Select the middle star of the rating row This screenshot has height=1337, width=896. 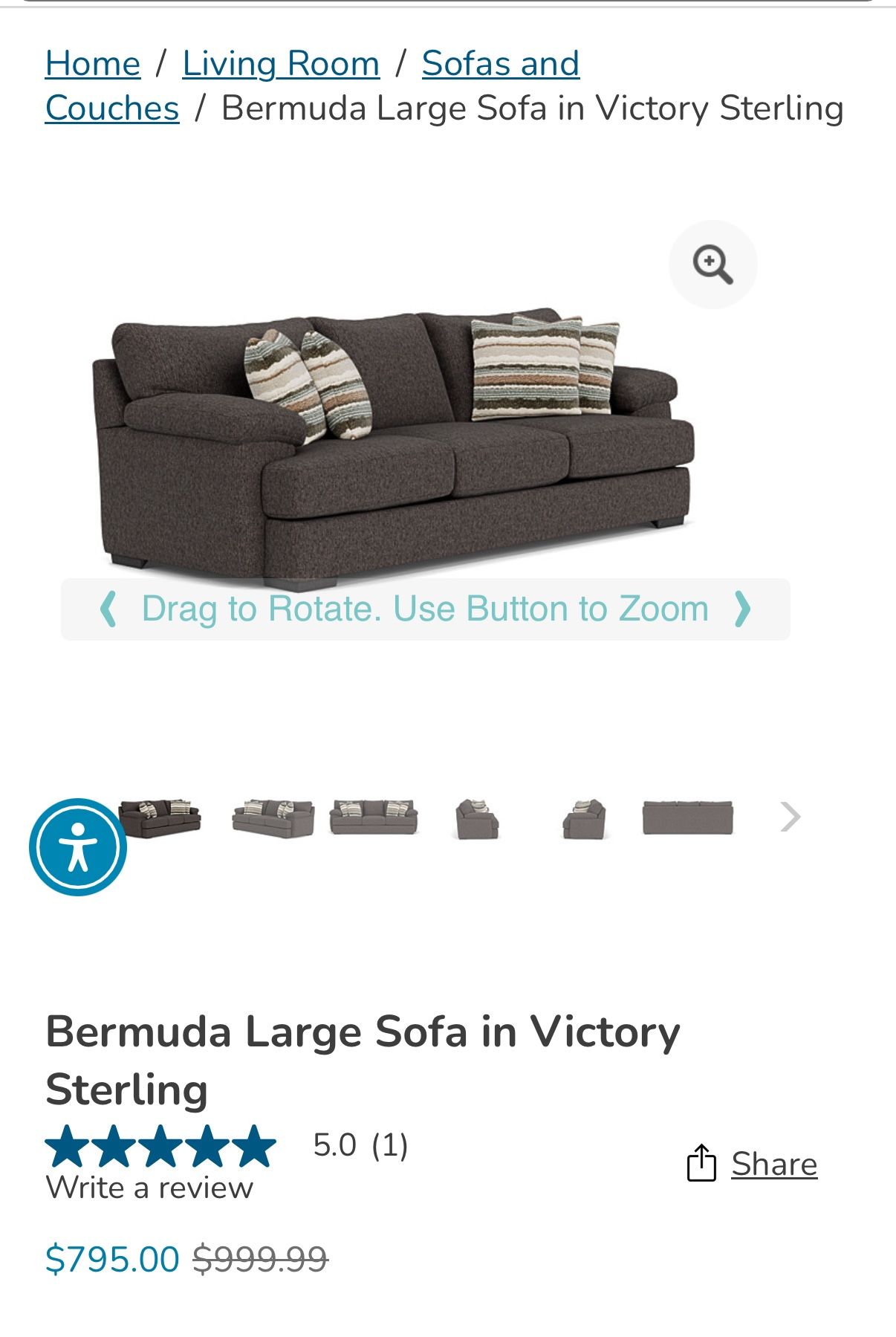(x=158, y=1148)
